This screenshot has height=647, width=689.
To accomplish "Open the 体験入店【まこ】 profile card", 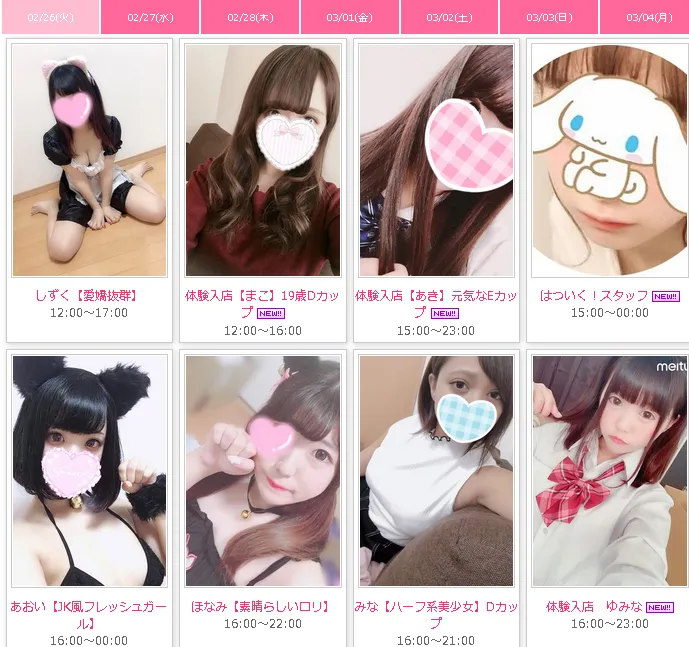I will (263, 160).
